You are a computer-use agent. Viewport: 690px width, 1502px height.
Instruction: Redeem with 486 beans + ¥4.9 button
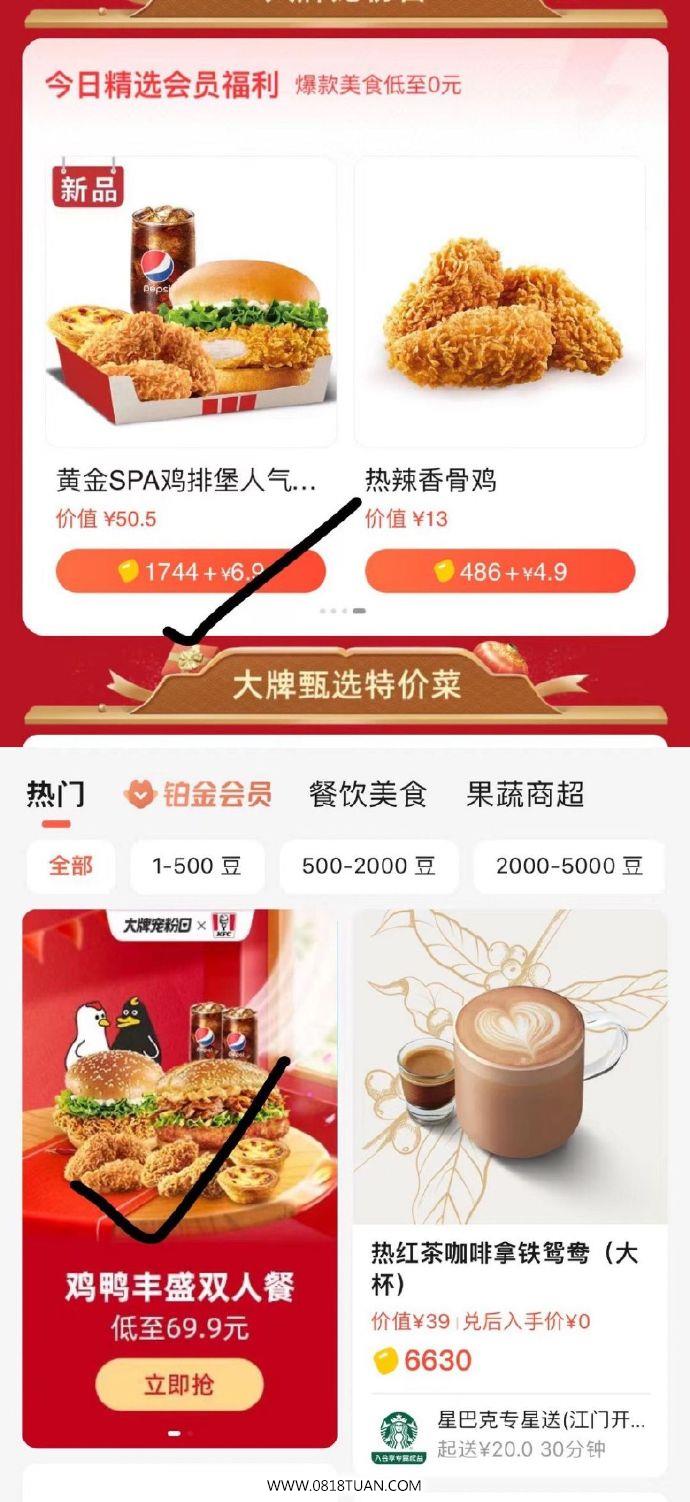[x=500, y=572]
